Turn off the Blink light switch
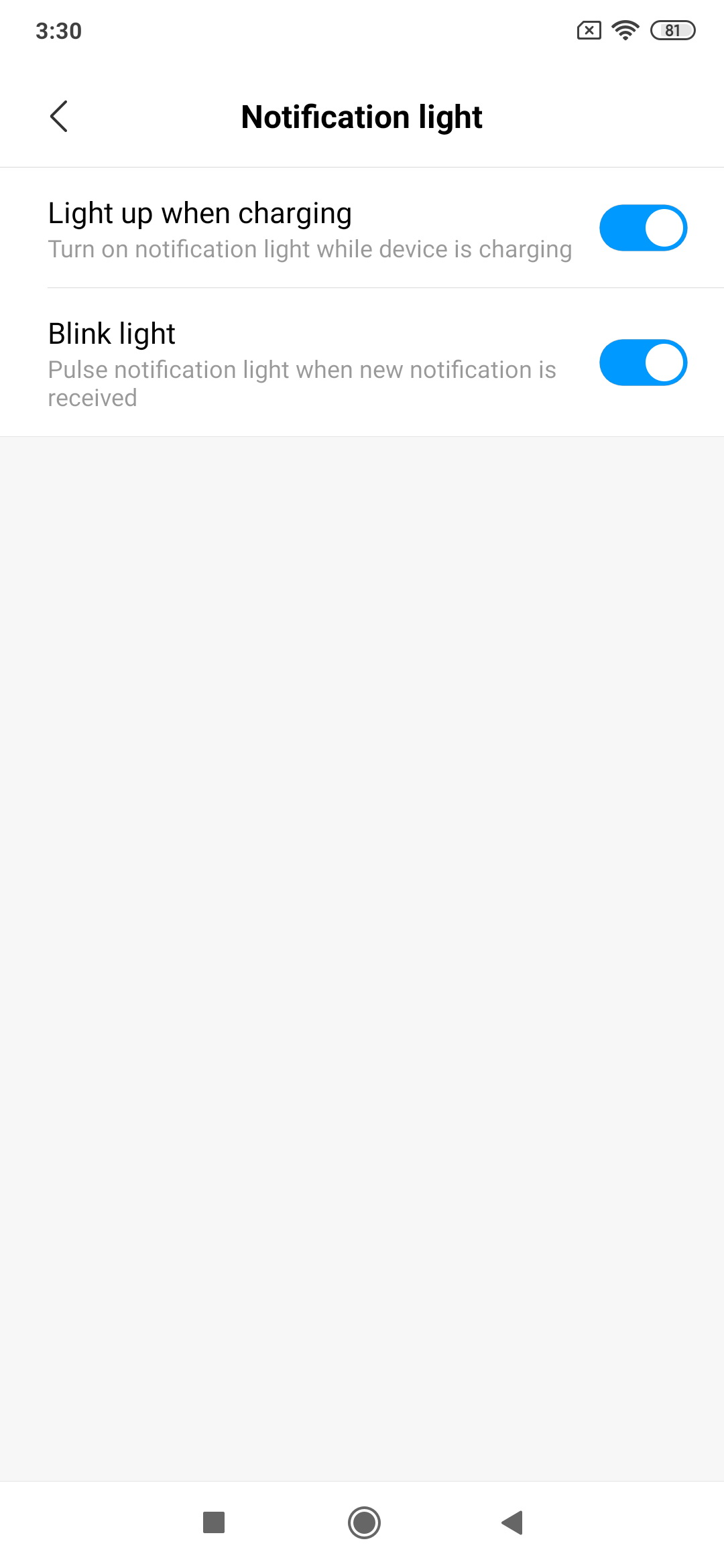 pyautogui.click(x=643, y=363)
